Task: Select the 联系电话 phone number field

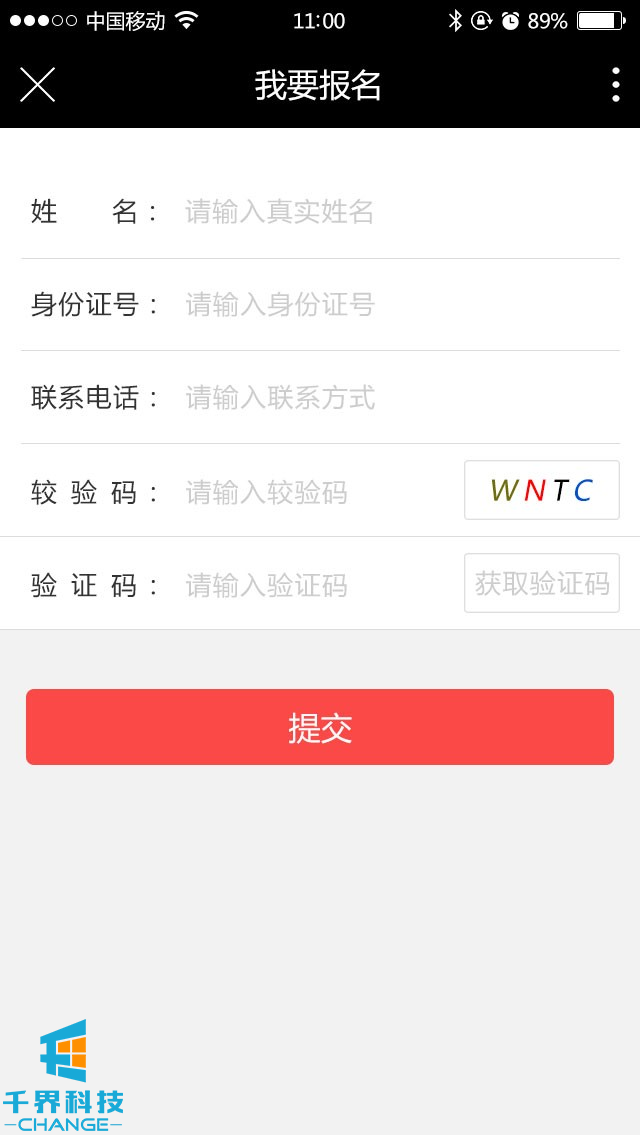Action: (x=390, y=398)
